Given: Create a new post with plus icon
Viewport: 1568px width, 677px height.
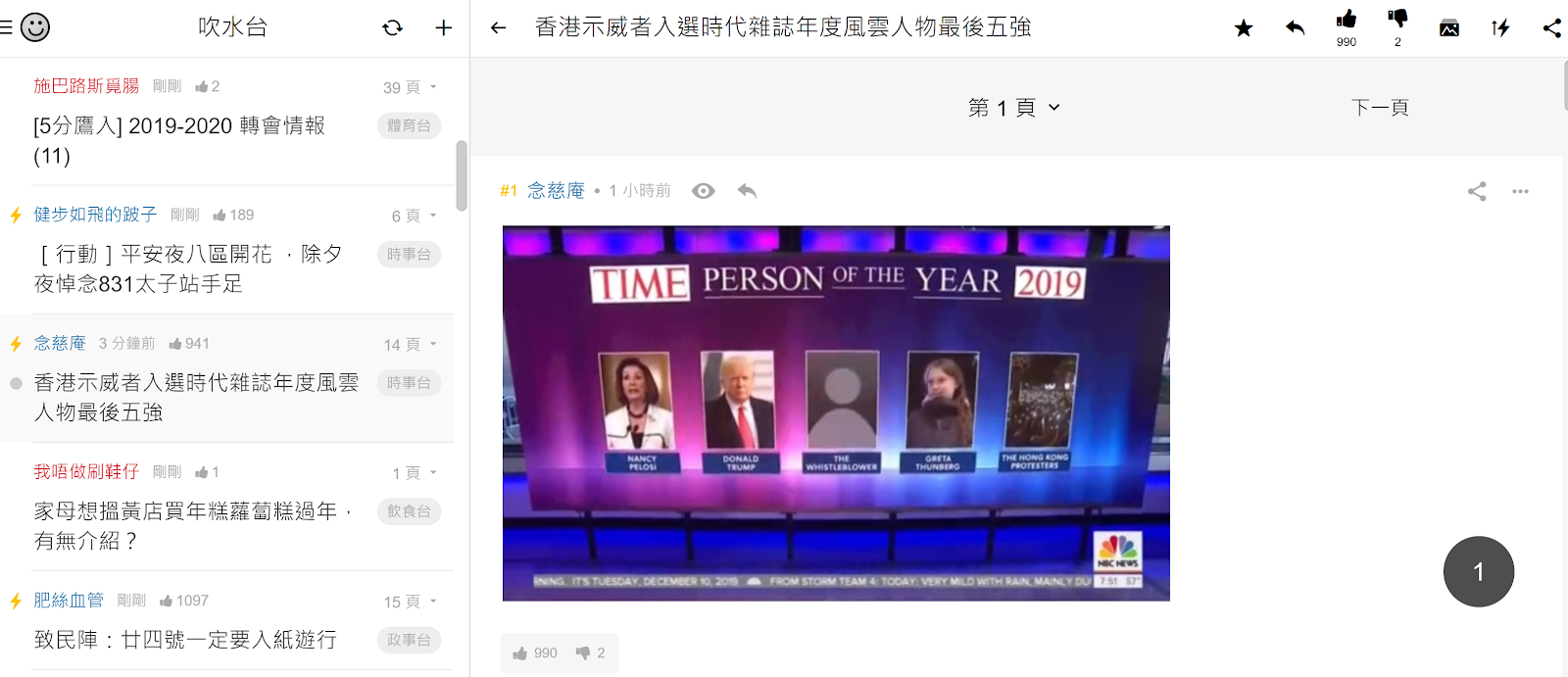Looking at the screenshot, I should 443,27.
